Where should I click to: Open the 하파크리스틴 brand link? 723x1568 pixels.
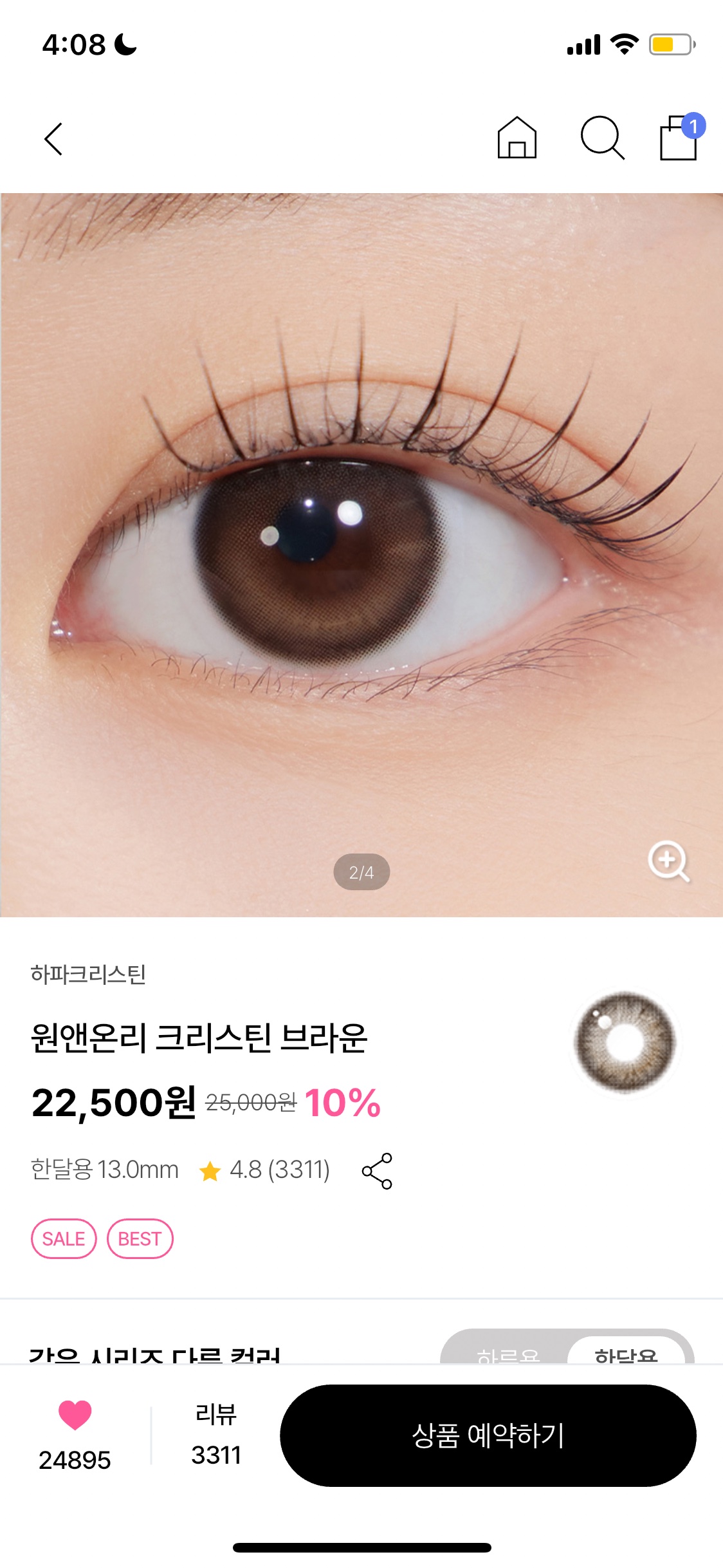tap(88, 975)
